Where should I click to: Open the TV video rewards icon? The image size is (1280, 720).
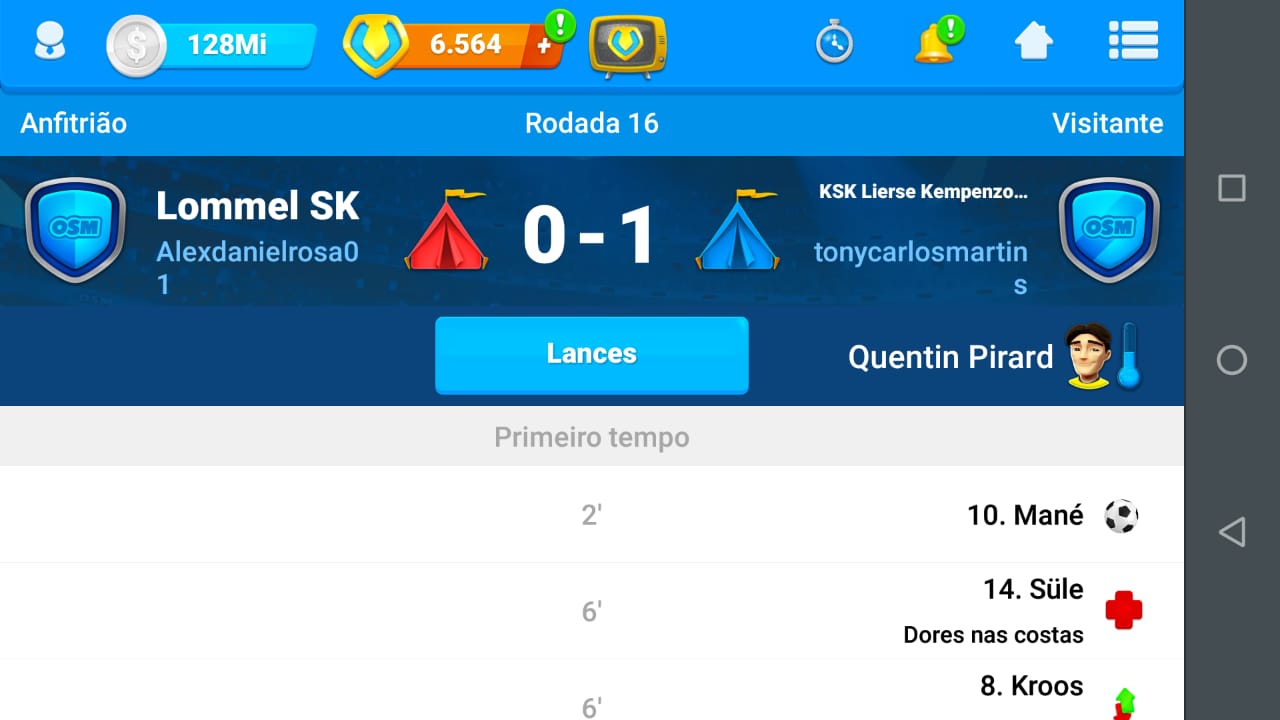coord(627,45)
